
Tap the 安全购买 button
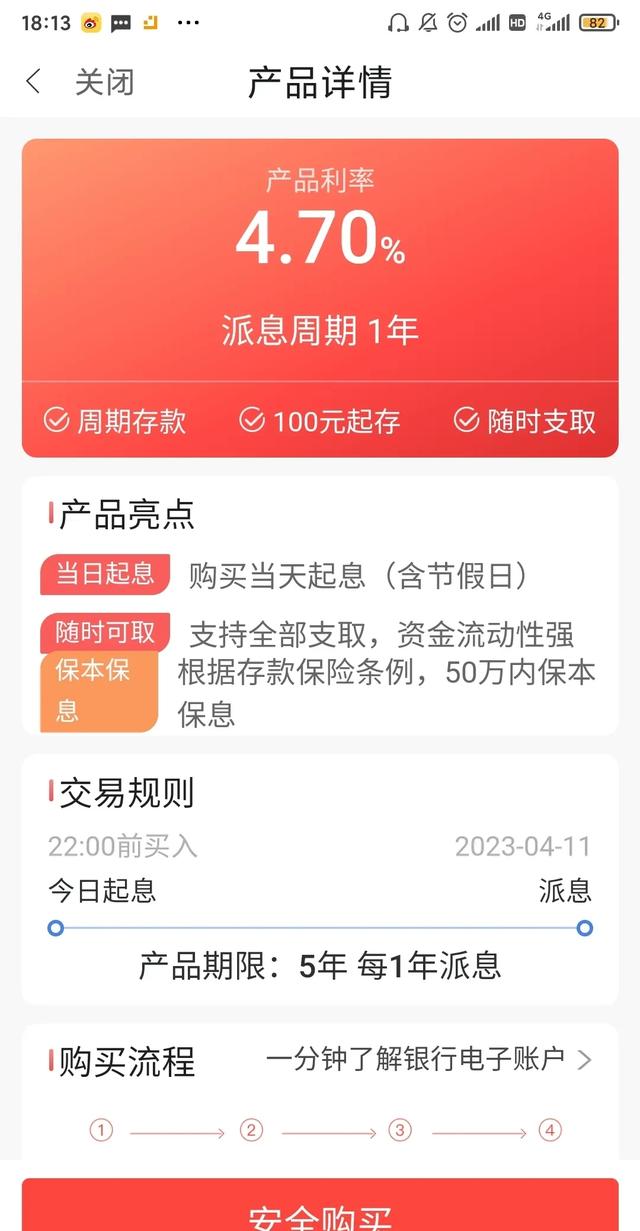(x=320, y=1210)
